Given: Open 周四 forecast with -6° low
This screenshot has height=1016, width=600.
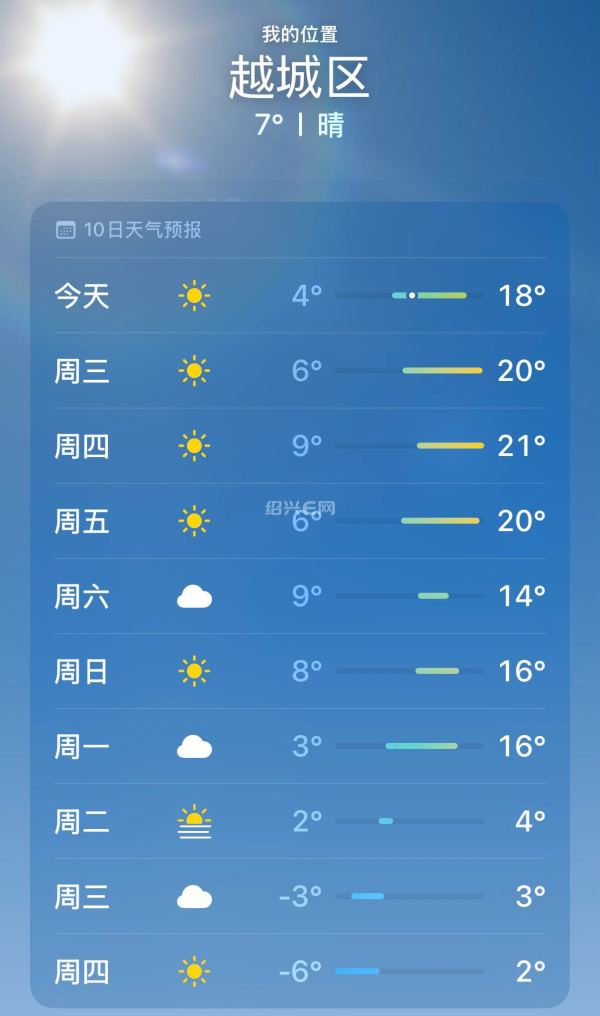Looking at the screenshot, I should (x=300, y=971).
